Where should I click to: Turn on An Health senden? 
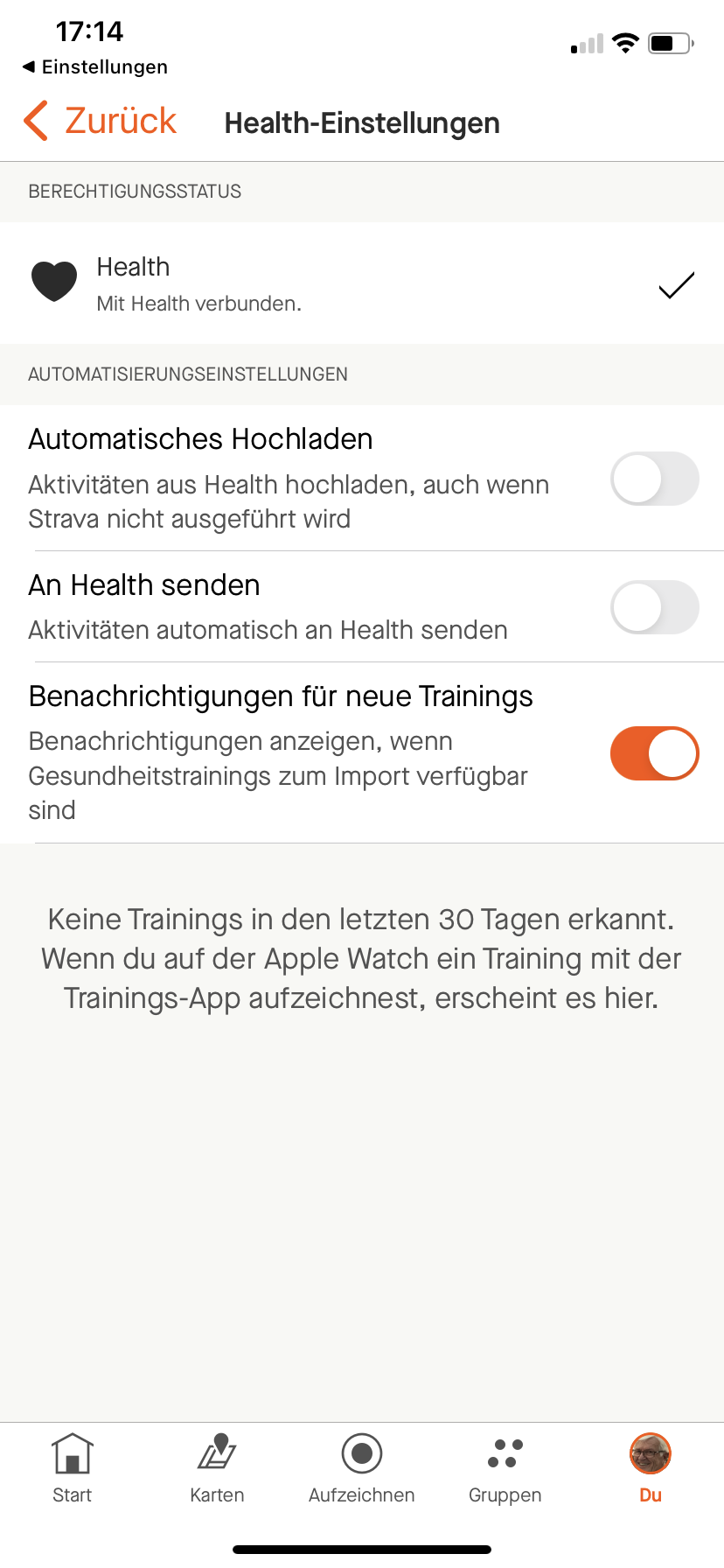click(x=654, y=607)
